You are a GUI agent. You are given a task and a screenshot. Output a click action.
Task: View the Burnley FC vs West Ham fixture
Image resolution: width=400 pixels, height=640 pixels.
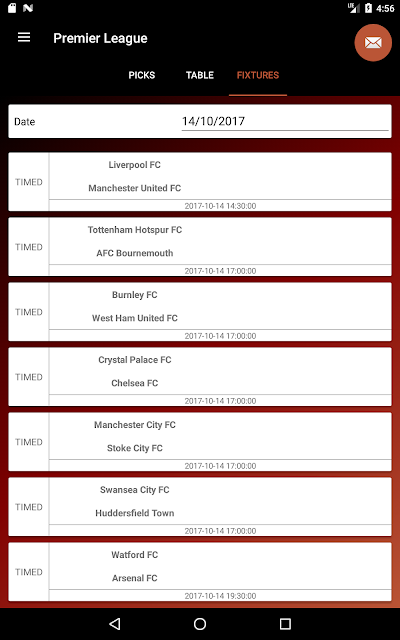point(200,311)
